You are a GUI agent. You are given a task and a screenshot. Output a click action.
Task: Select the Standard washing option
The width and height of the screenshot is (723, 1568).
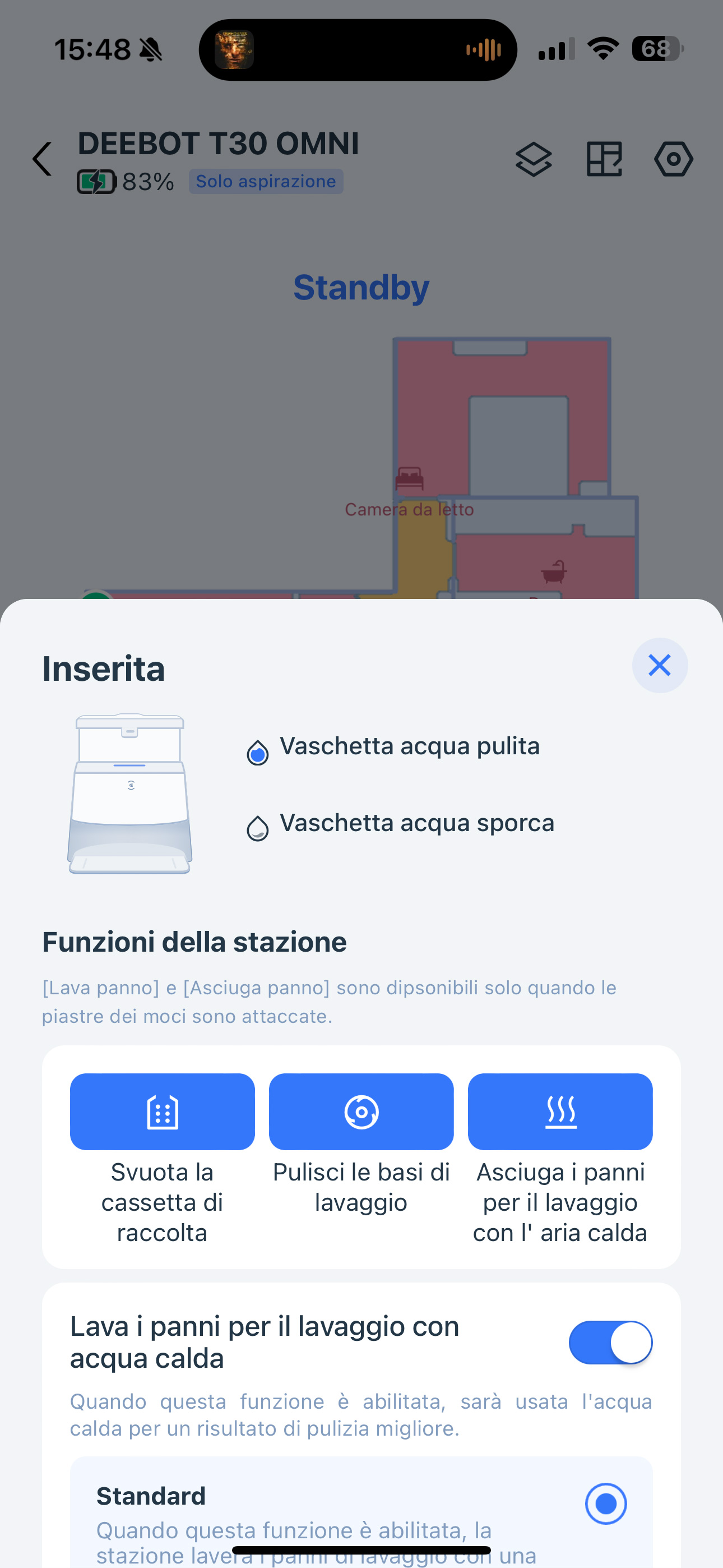605,1504
